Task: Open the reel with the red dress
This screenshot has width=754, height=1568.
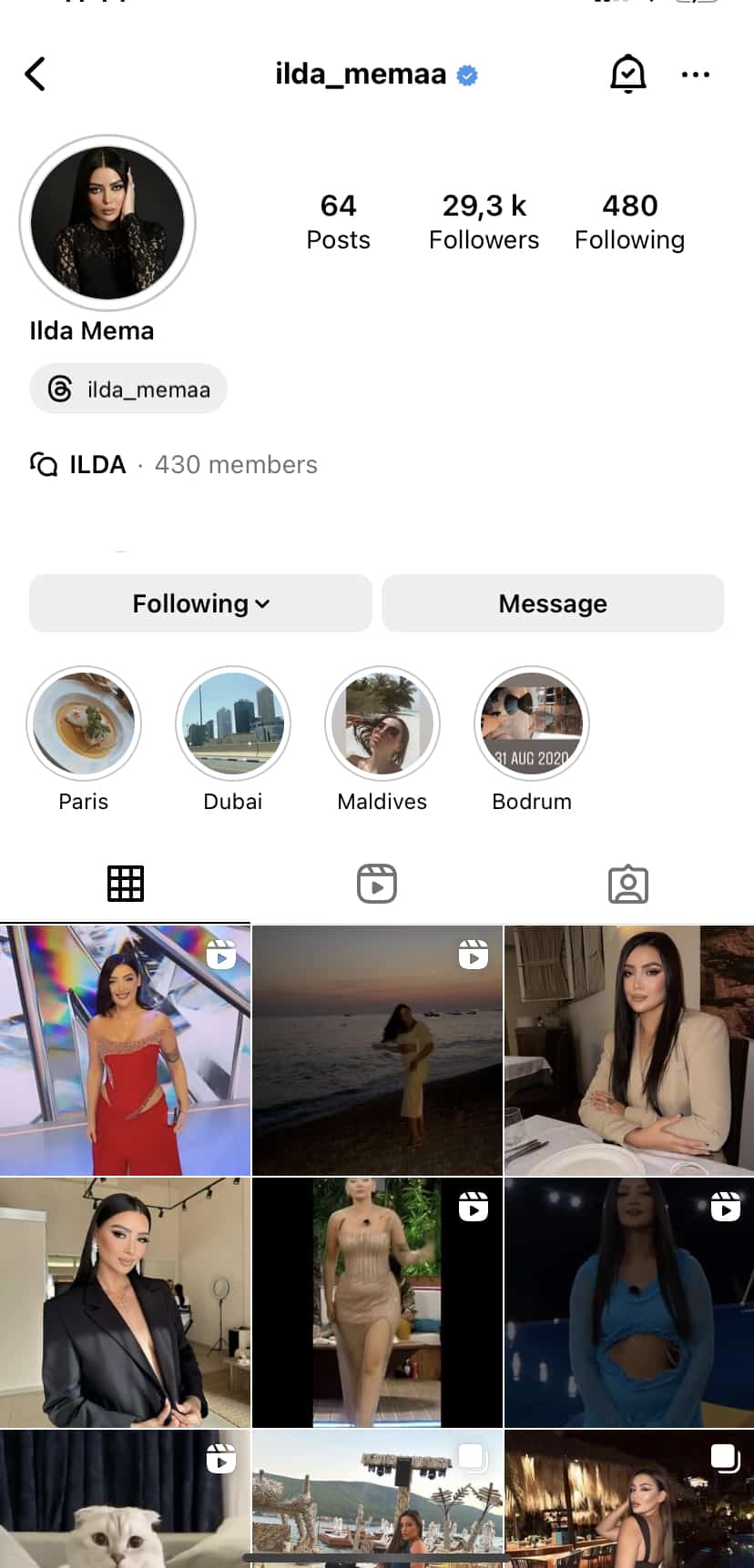Action: click(125, 1051)
